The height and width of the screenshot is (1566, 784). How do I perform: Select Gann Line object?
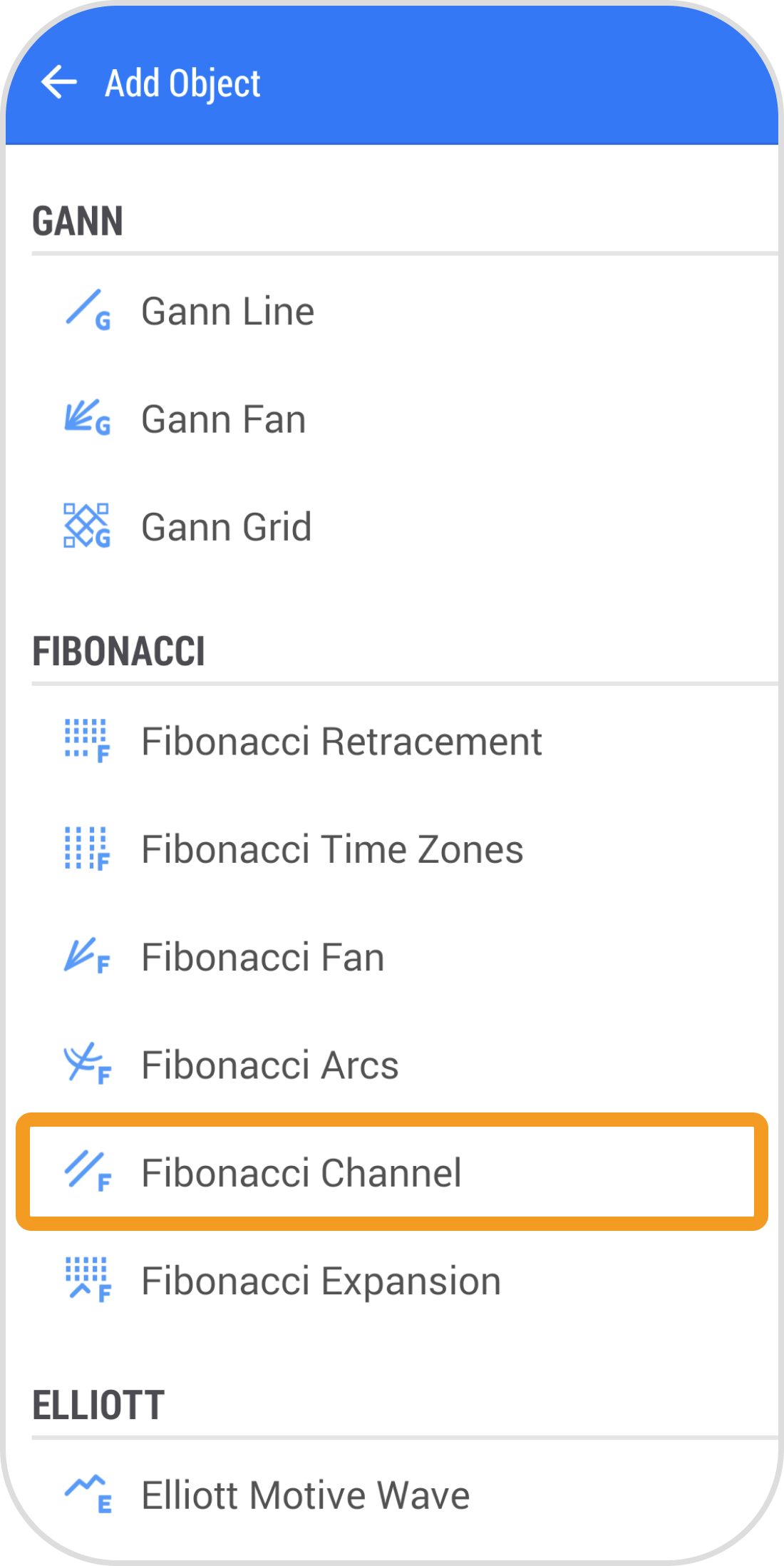click(227, 312)
